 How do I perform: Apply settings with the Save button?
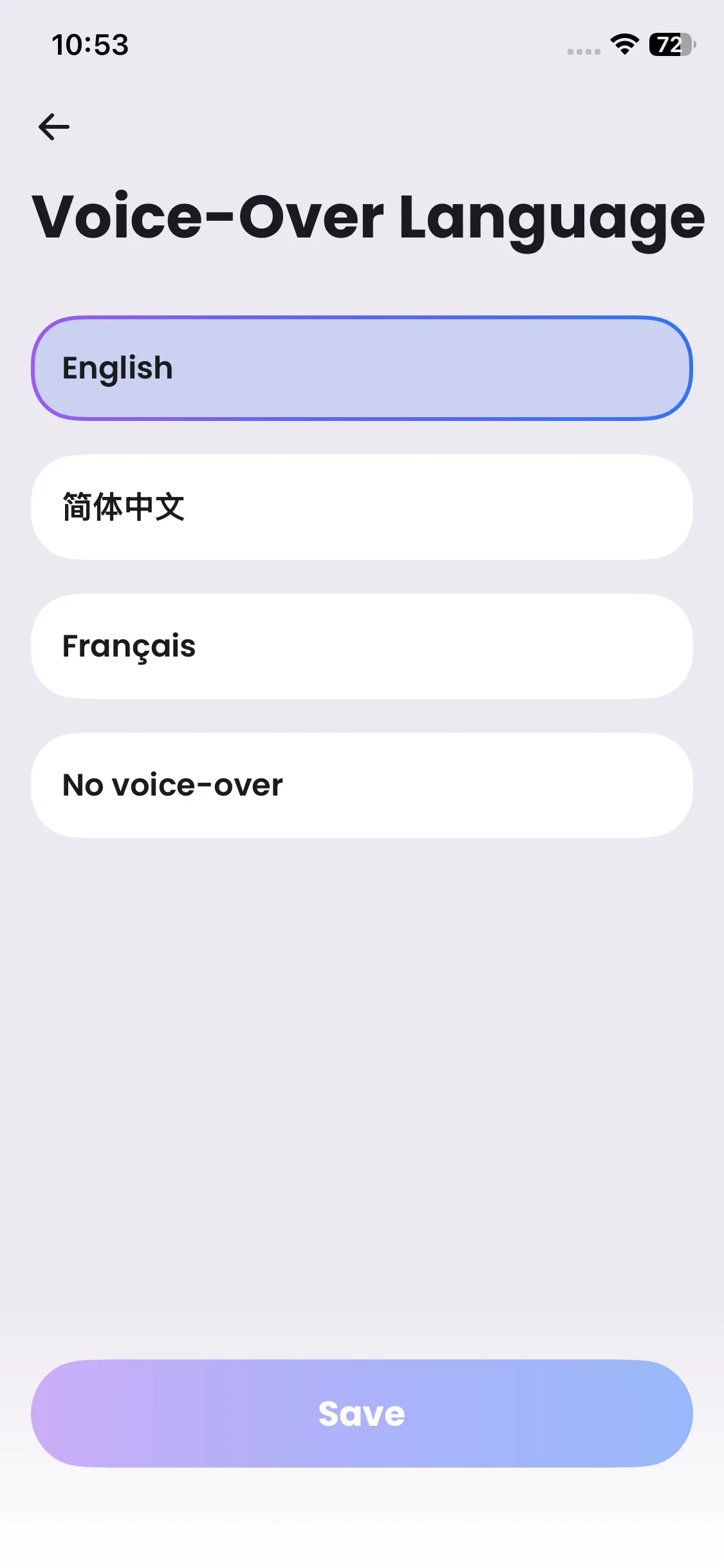[x=362, y=1414]
